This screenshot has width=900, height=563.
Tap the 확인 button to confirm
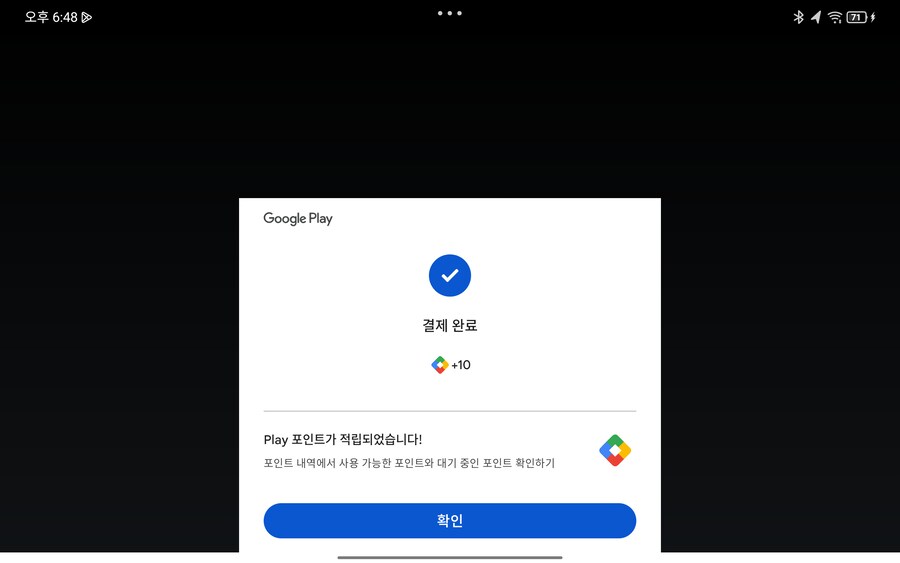(x=449, y=521)
